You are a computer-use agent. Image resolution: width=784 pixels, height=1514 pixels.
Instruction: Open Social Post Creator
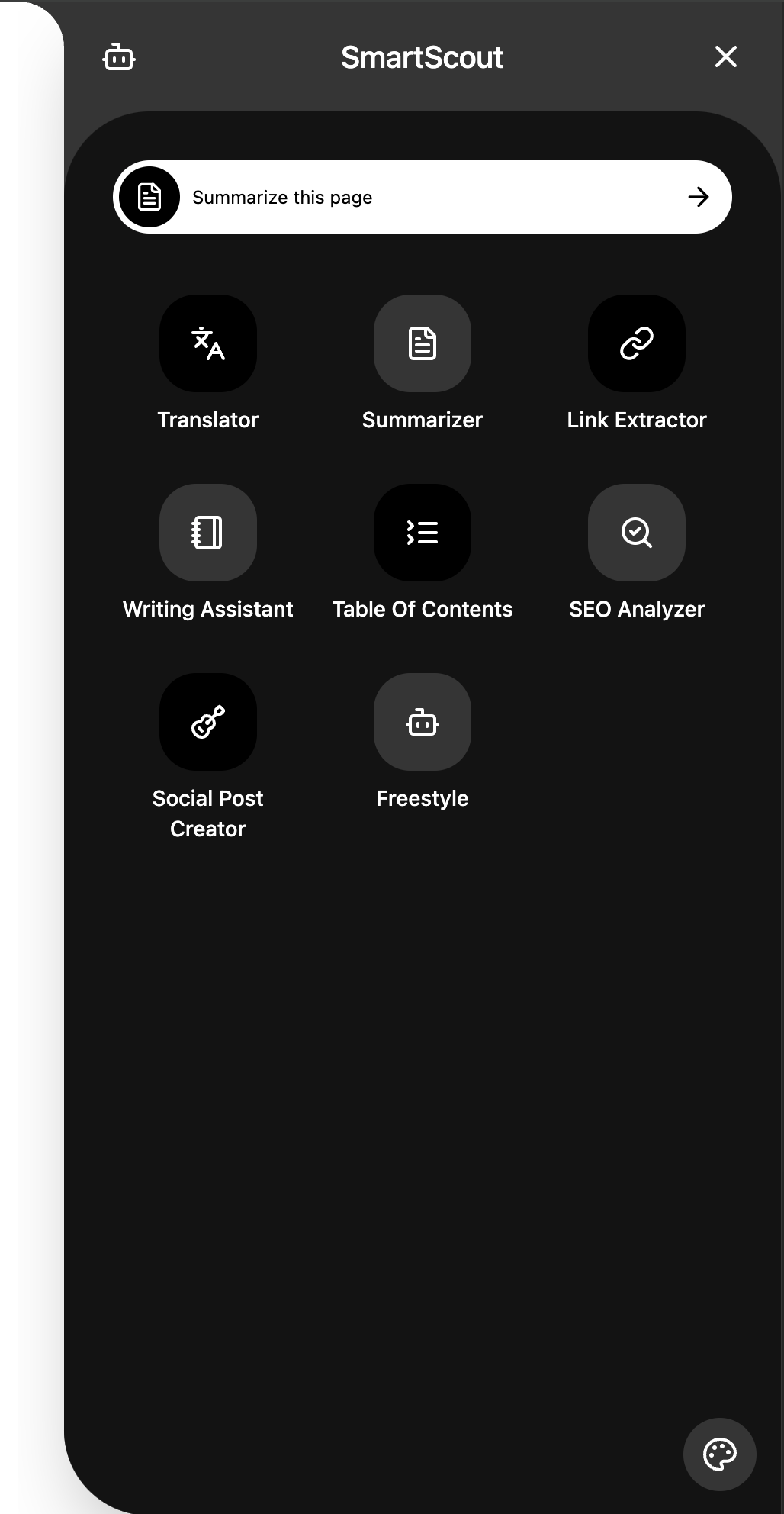click(208, 722)
